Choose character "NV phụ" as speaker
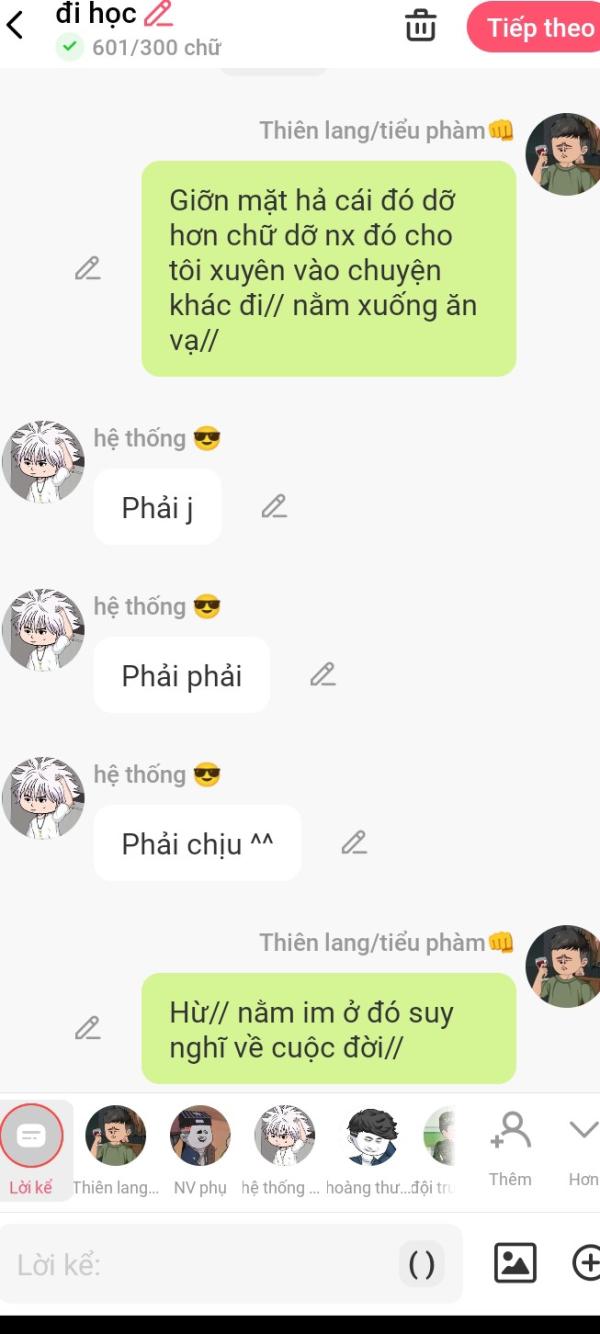600x1334 pixels. pyautogui.click(x=200, y=1149)
